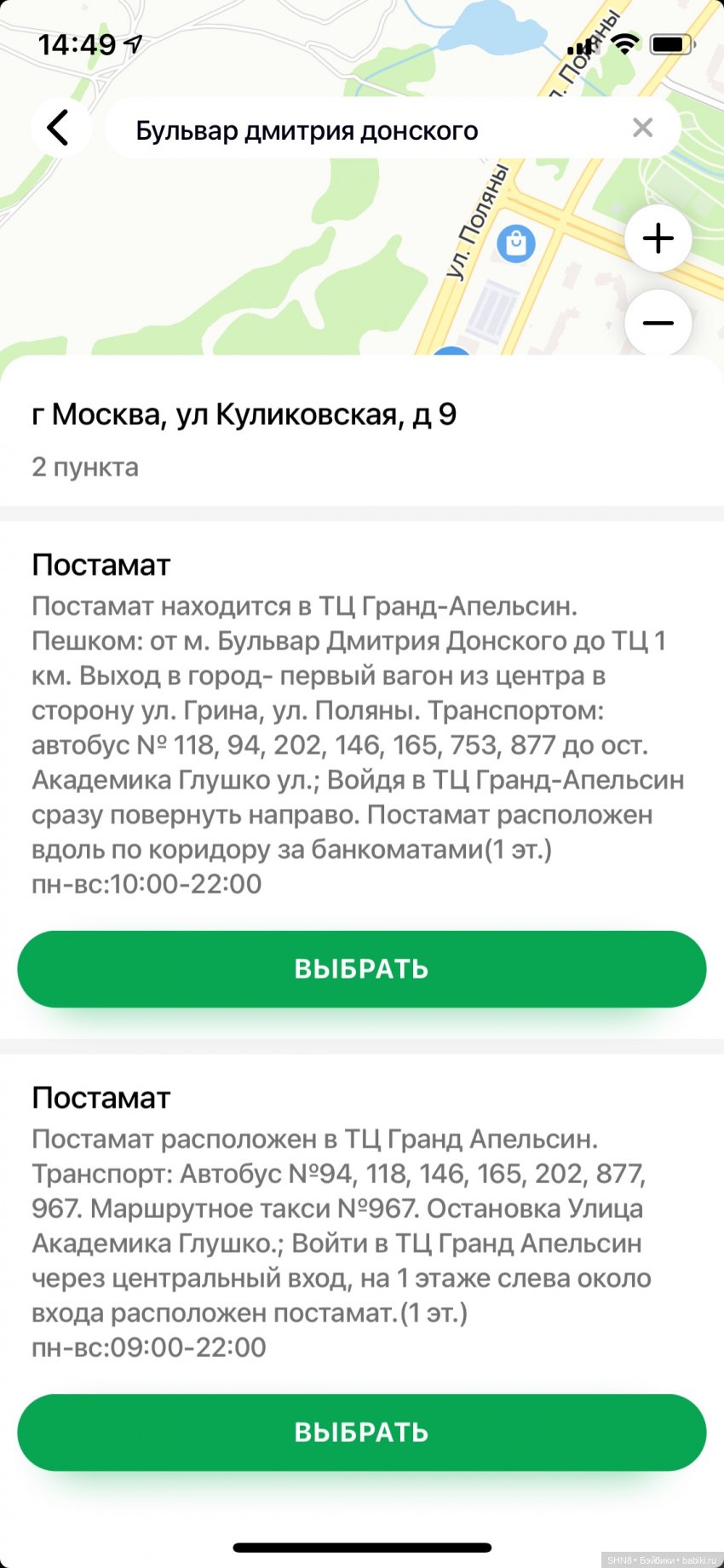
Task: Clear the search with the X icon
Action: pyautogui.click(x=643, y=128)
